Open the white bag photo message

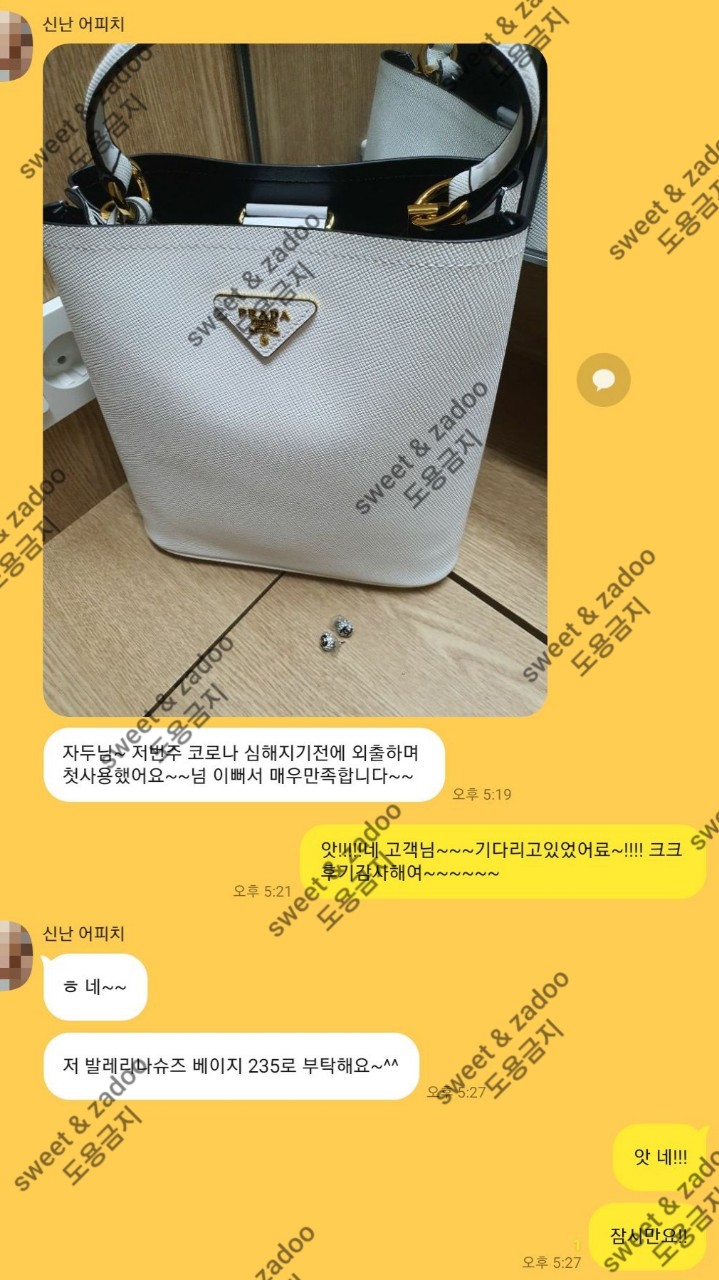click(x=295, y=380)
